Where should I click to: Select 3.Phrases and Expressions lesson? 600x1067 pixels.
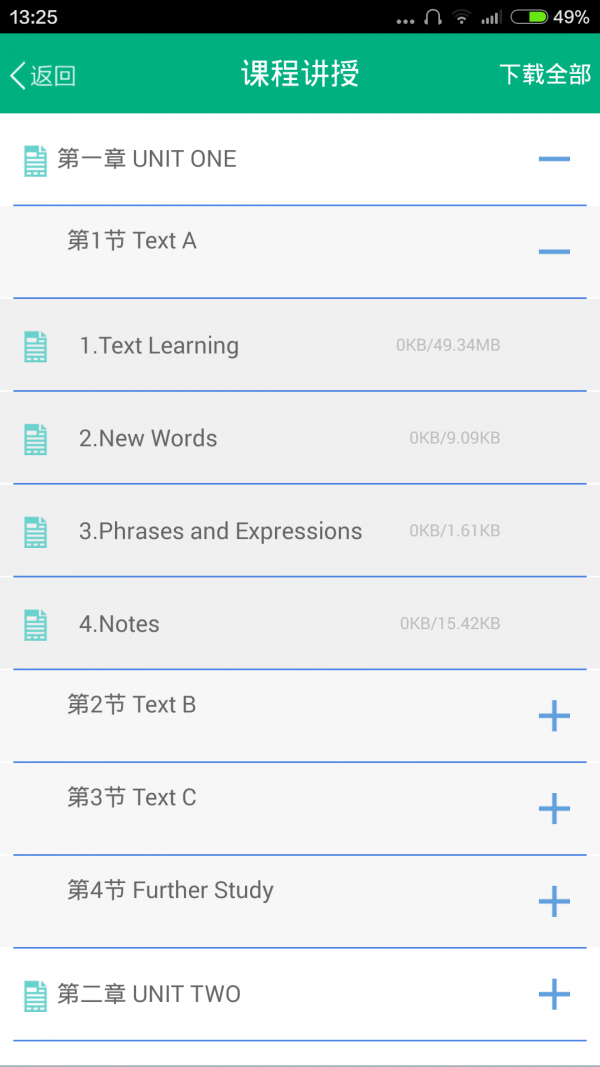220,531
